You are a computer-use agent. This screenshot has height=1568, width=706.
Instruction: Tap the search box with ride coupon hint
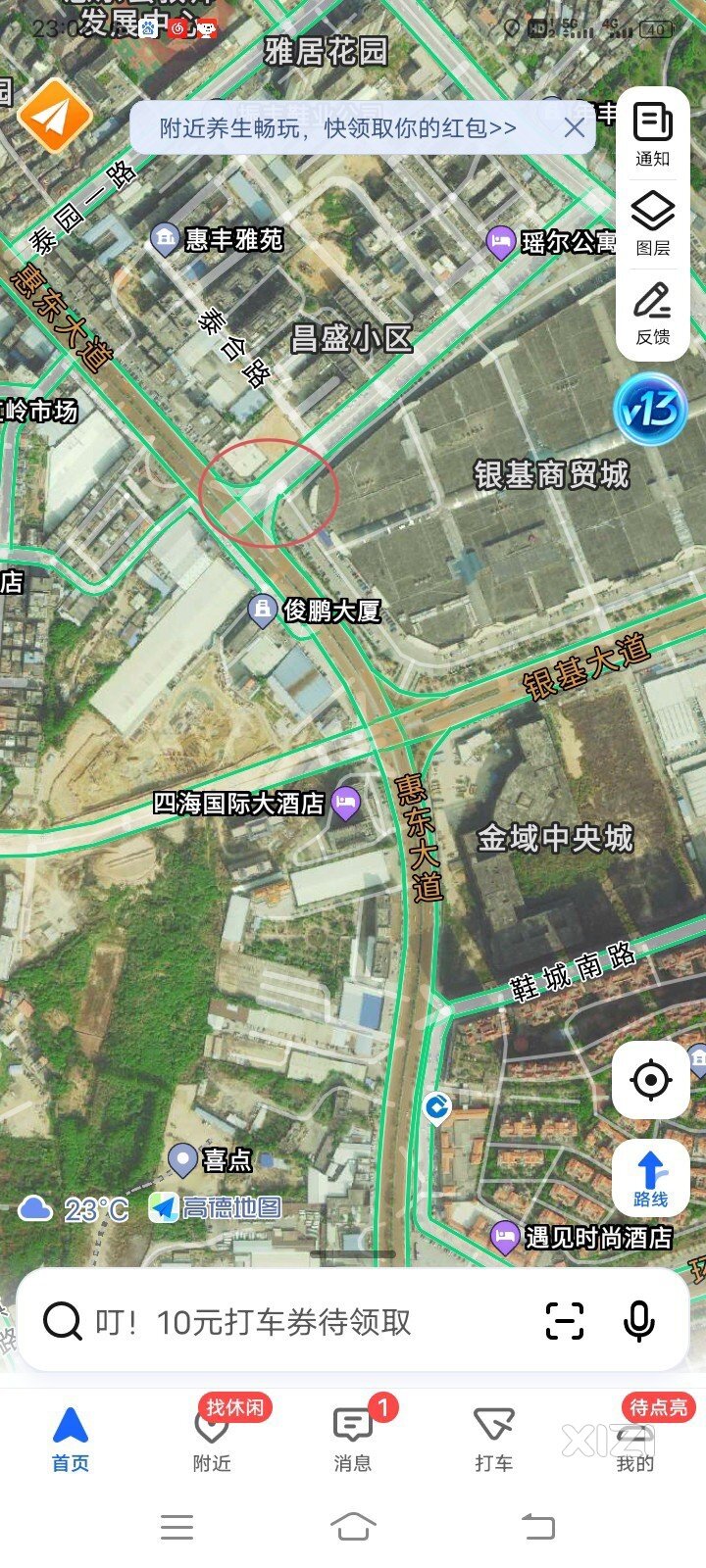284,1322
